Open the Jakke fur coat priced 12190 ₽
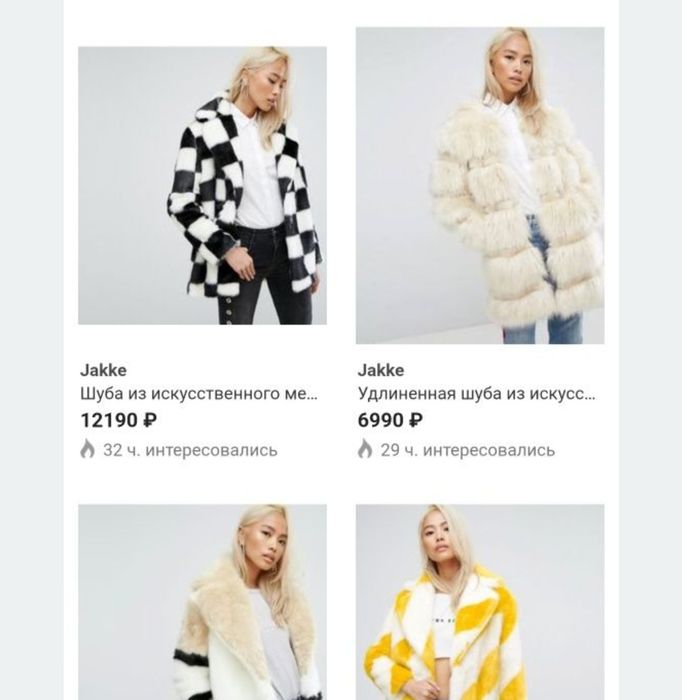This screenshot has width=682, height=700. (202, 185)
